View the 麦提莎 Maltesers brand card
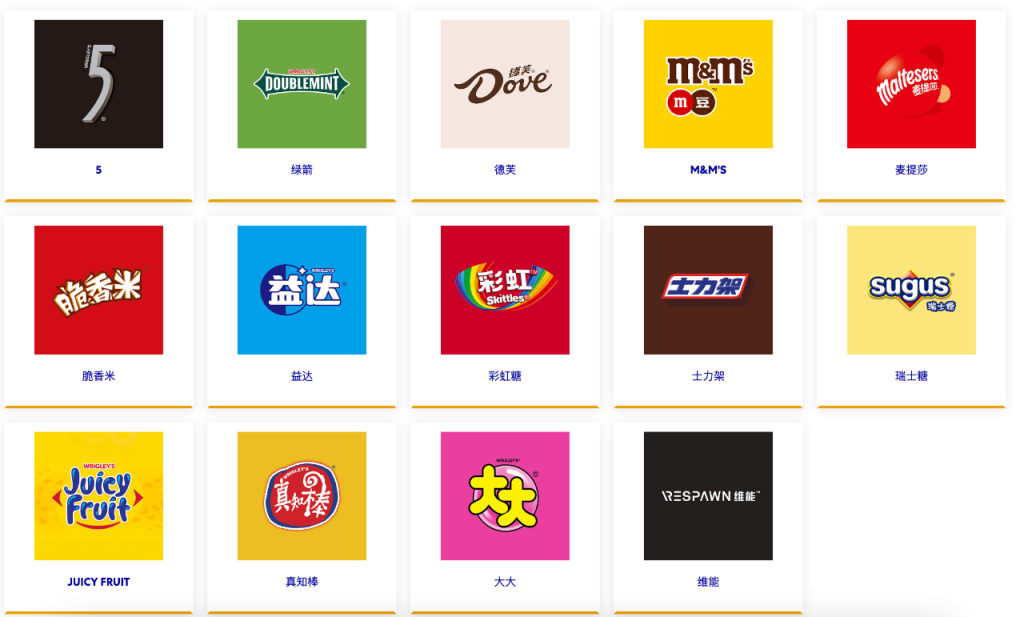Screen dimensions: 1024x617 point(911,85)
